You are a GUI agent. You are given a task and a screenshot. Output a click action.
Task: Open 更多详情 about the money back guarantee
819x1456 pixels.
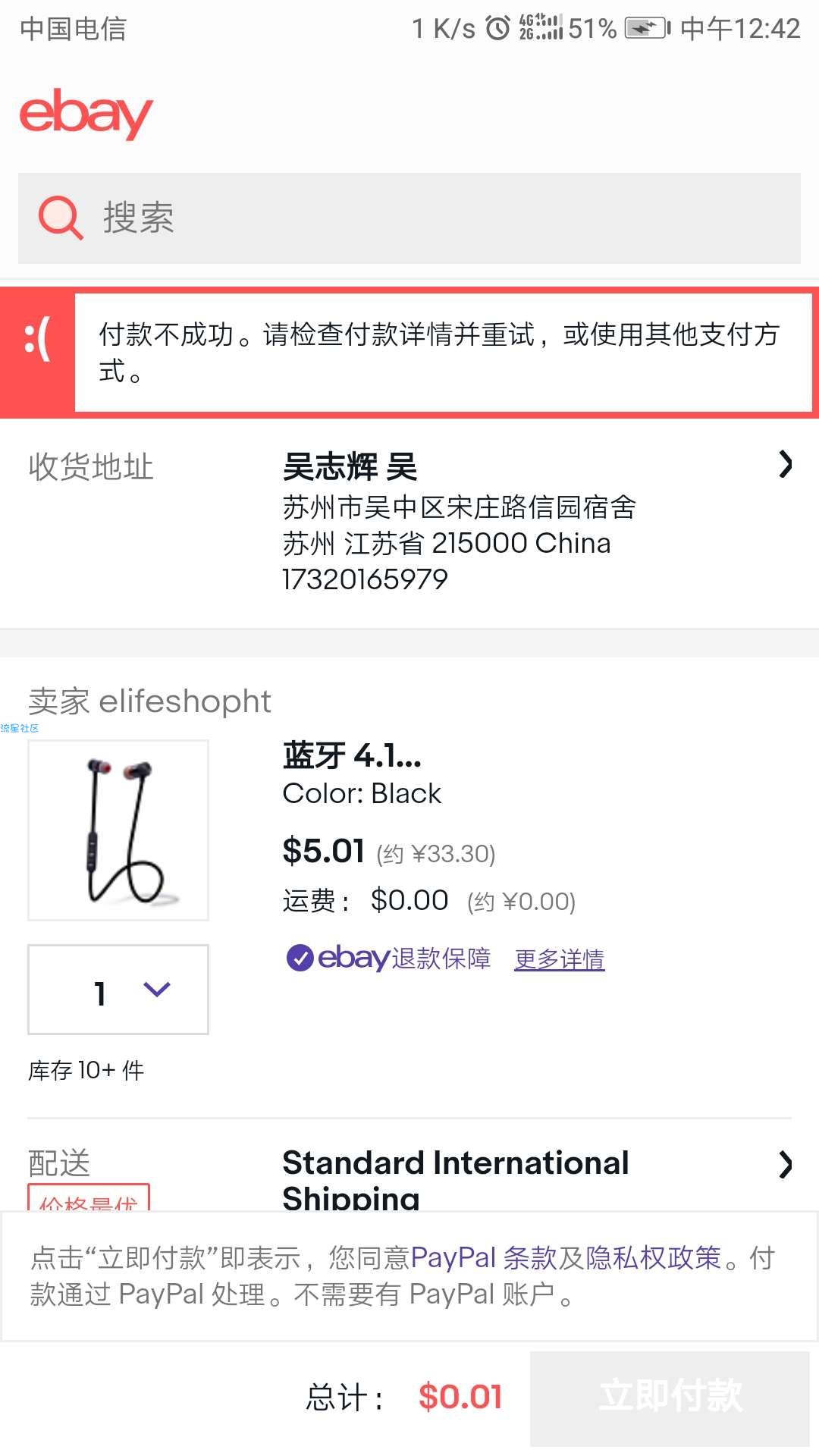[x=560, y=959]
